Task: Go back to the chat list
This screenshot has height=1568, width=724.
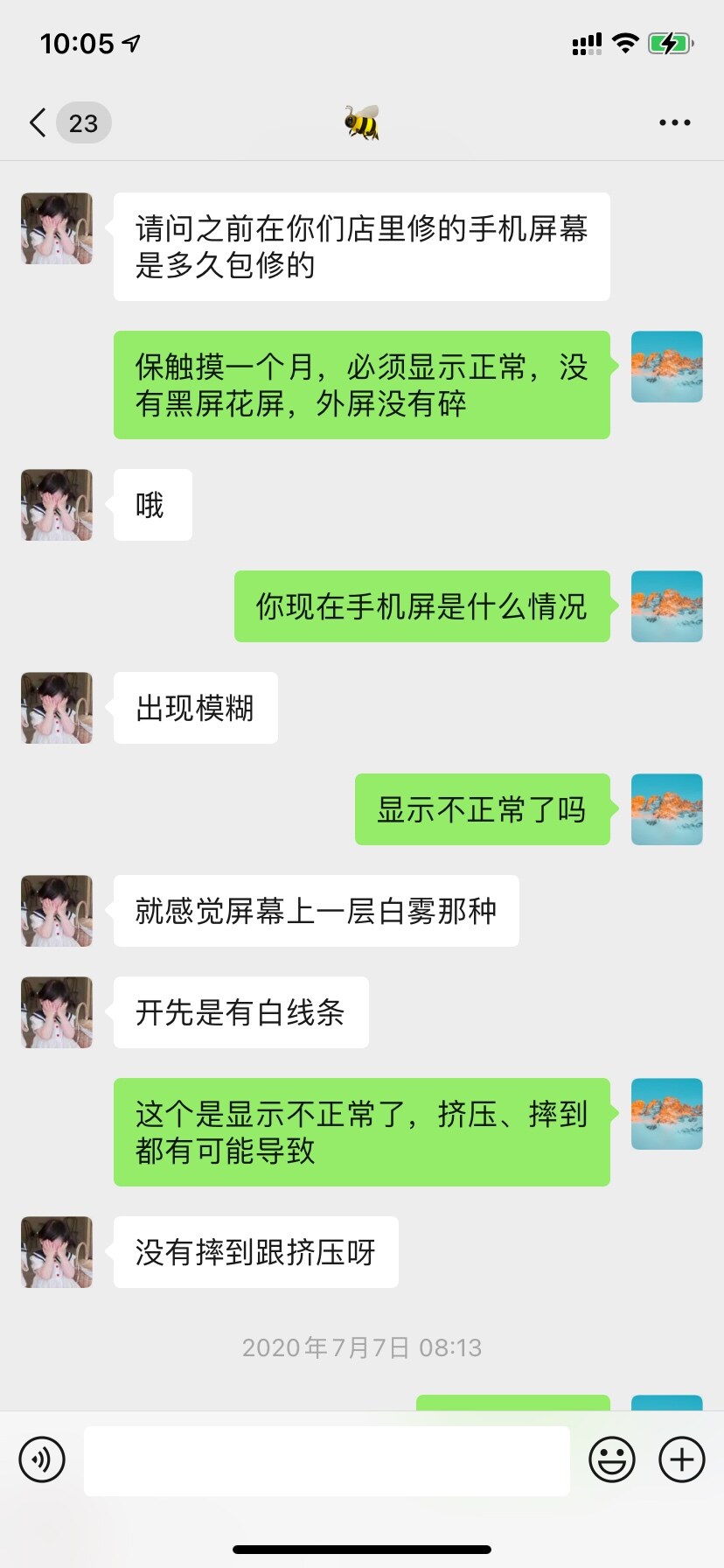Action: 38,123
